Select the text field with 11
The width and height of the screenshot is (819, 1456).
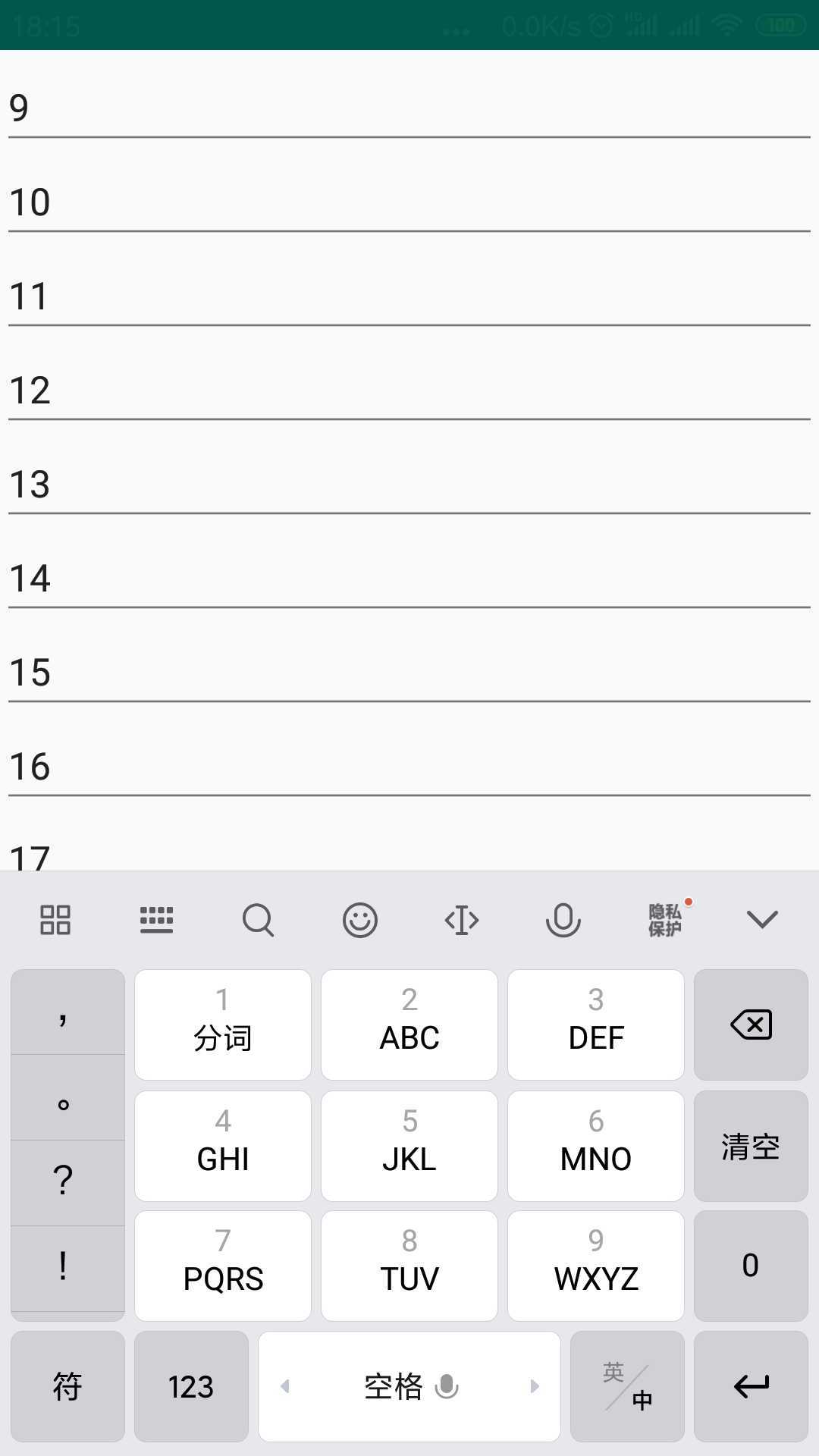click(x=409, y=296)
